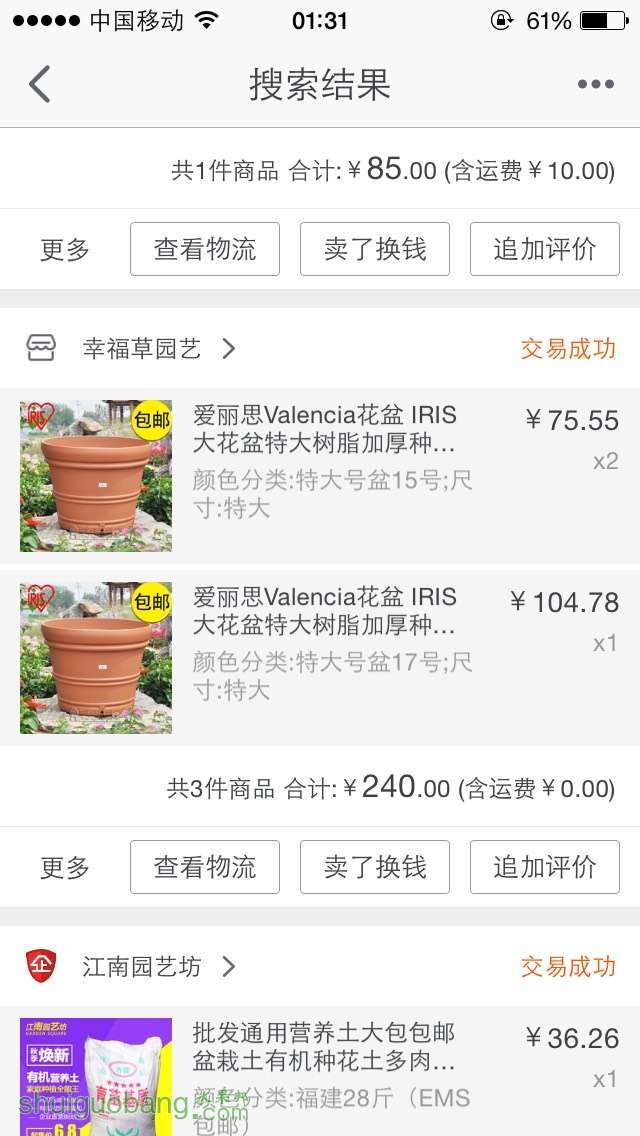View logistics for the ¥85.00 order
This screenshot has width=640, height=1136.
205,249
